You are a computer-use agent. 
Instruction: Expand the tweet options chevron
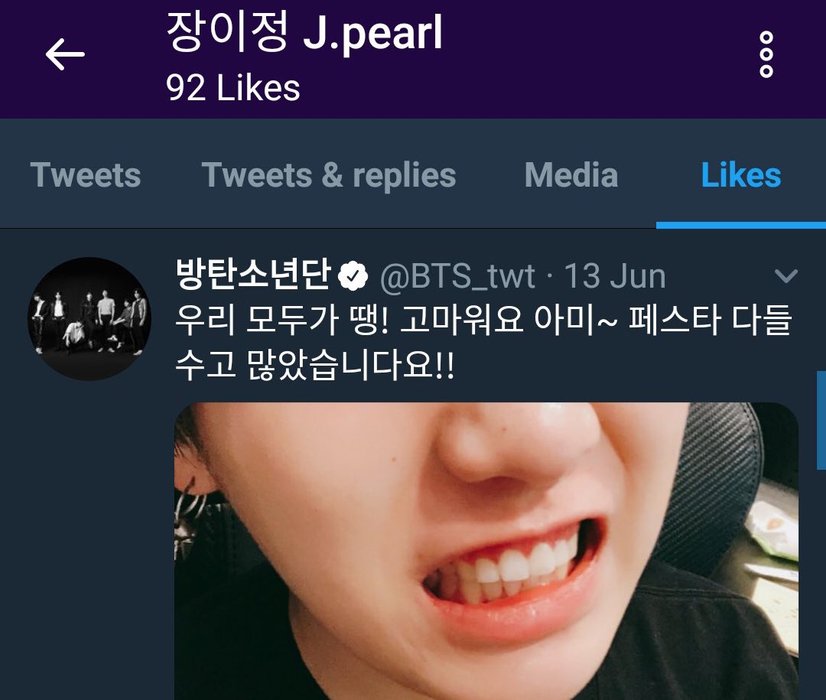click(x=786, y=277)
